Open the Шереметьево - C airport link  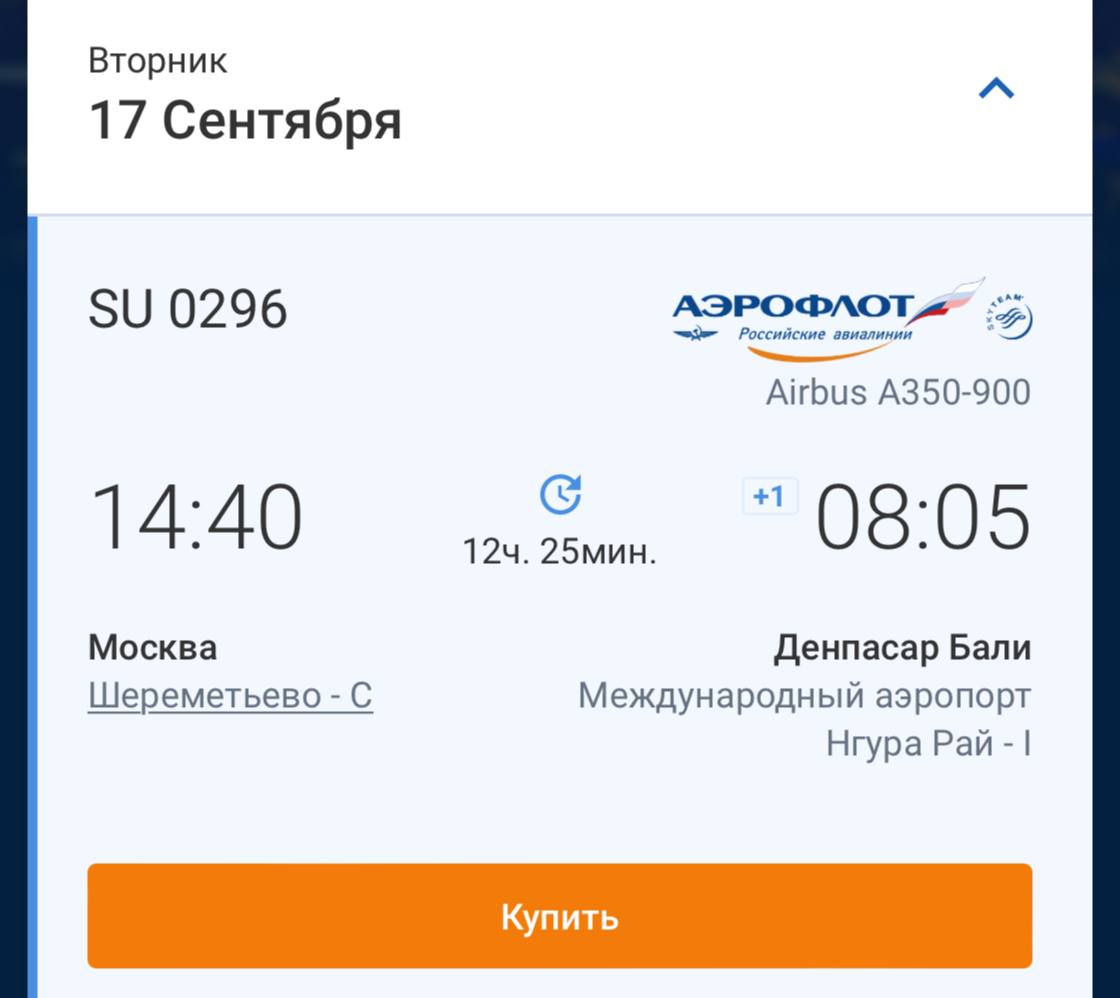click(230, 696)
